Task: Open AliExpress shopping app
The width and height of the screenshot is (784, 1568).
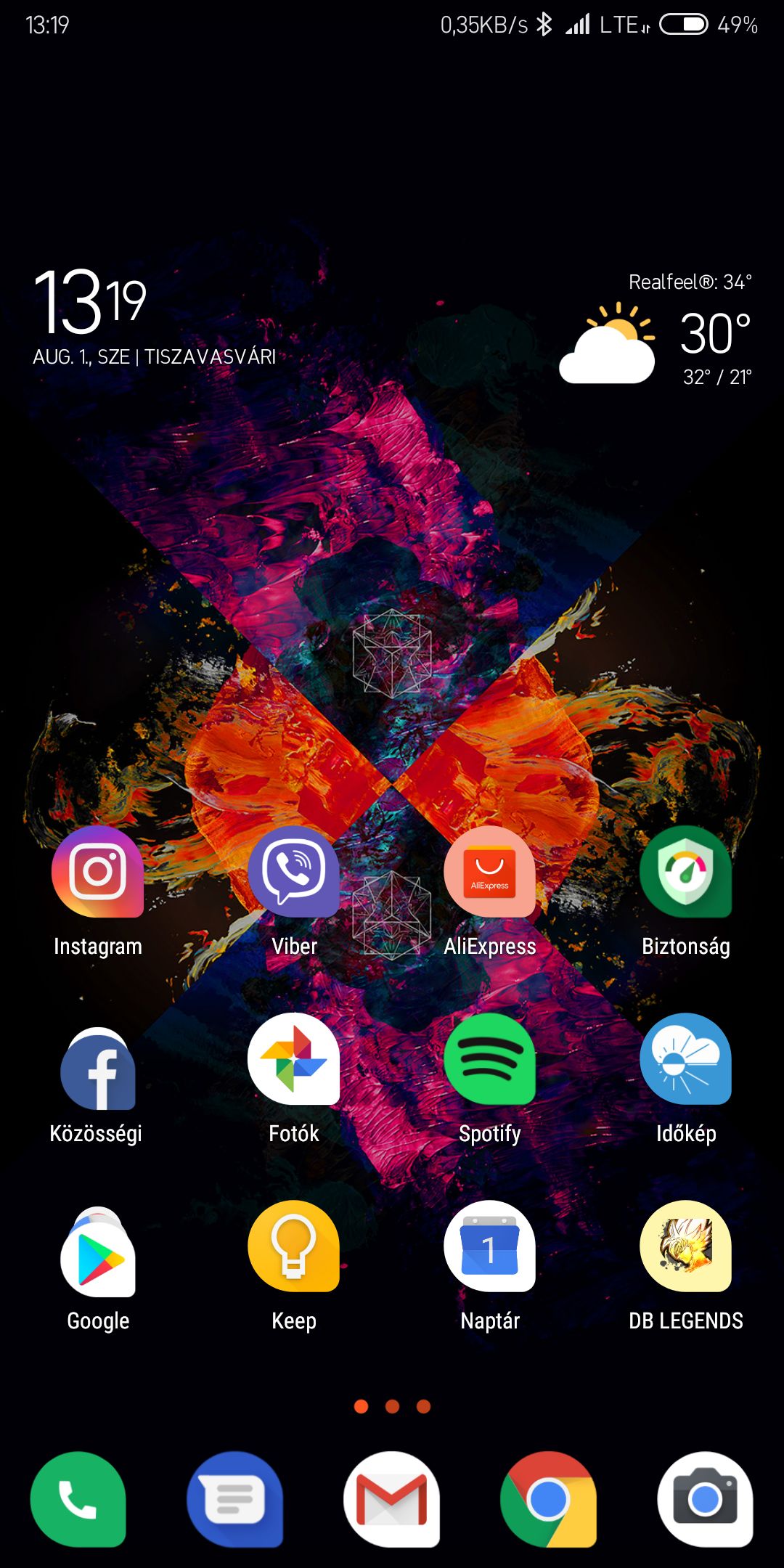Action: pos(490,872)
